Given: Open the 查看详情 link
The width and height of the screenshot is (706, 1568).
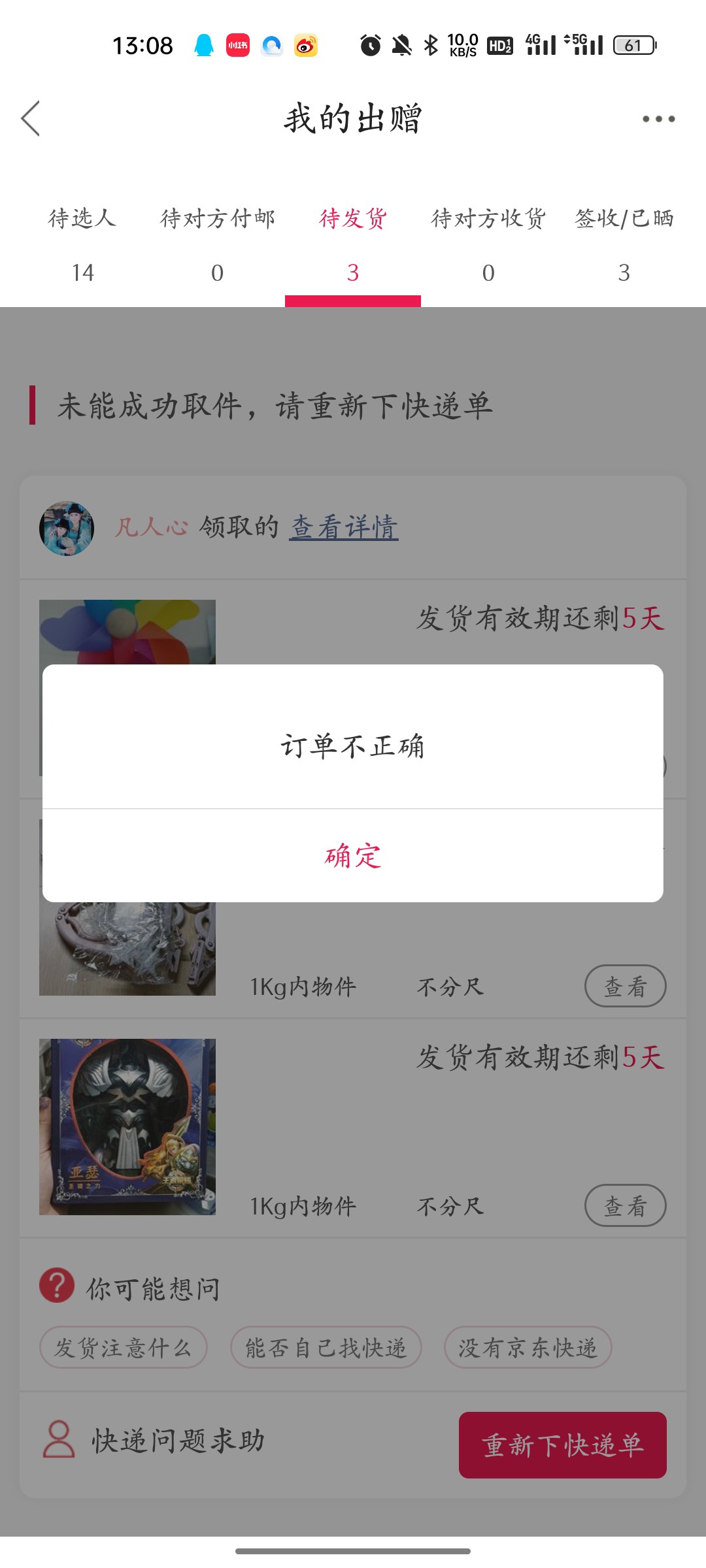Looking at the screenshot, I should click(x=344, y=527).
